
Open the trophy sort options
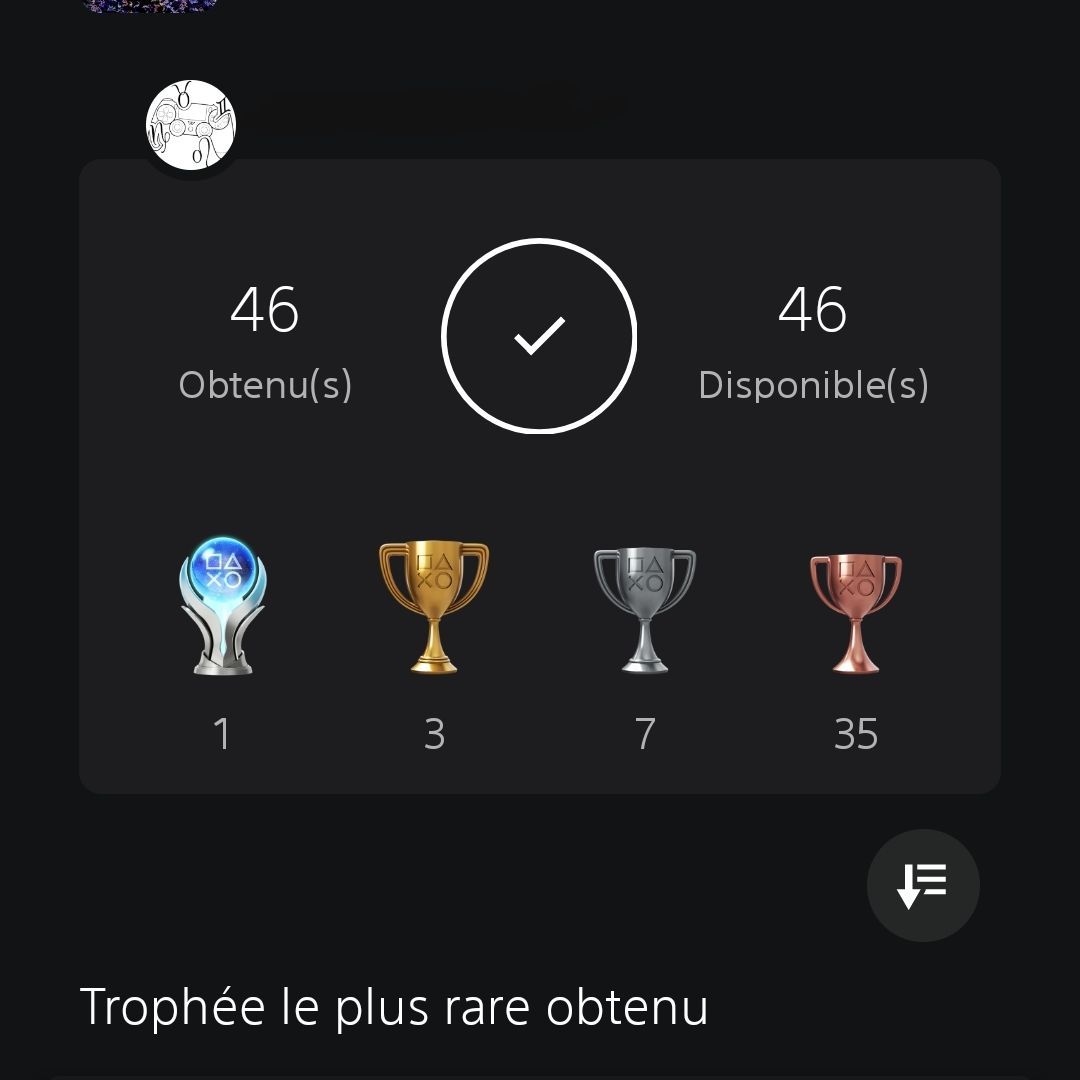tap(922, 885)
